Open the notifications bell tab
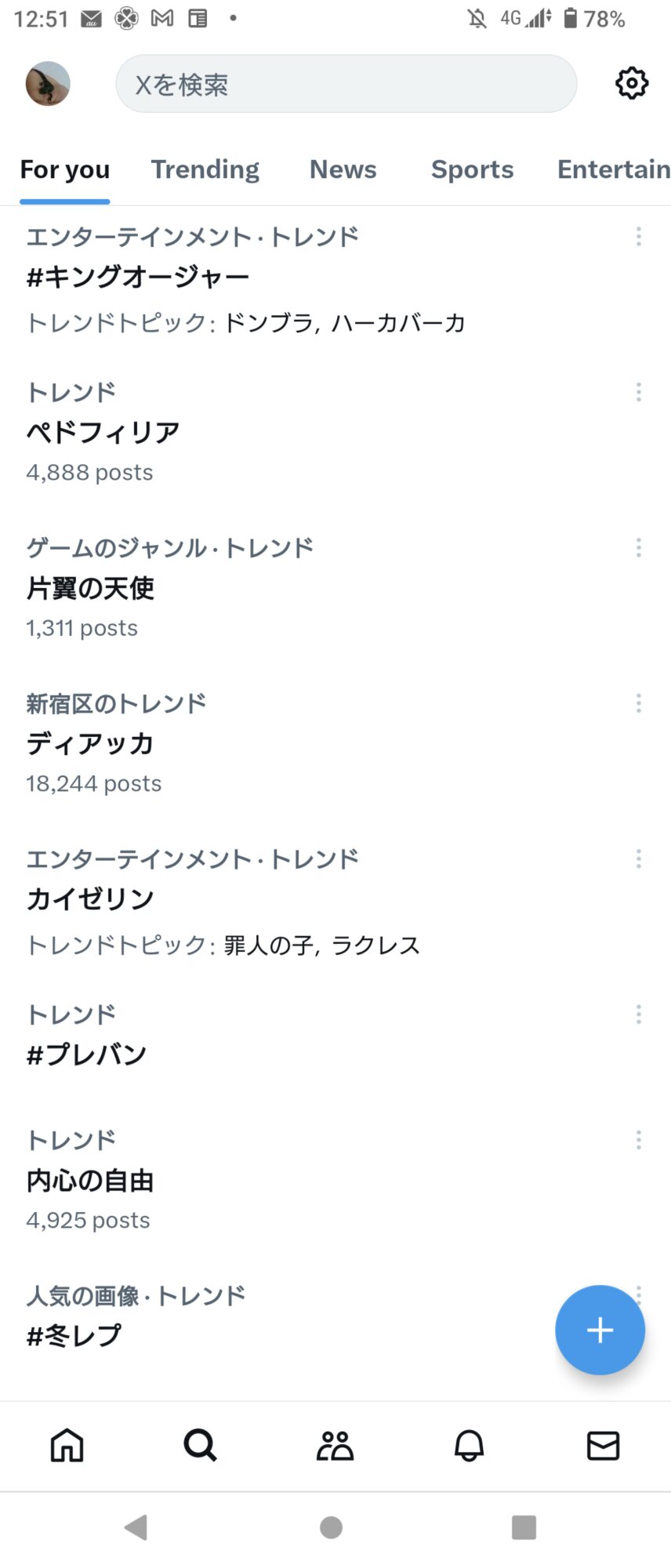The width and height of the screenshot is (671, 1568). (470, 1445)
